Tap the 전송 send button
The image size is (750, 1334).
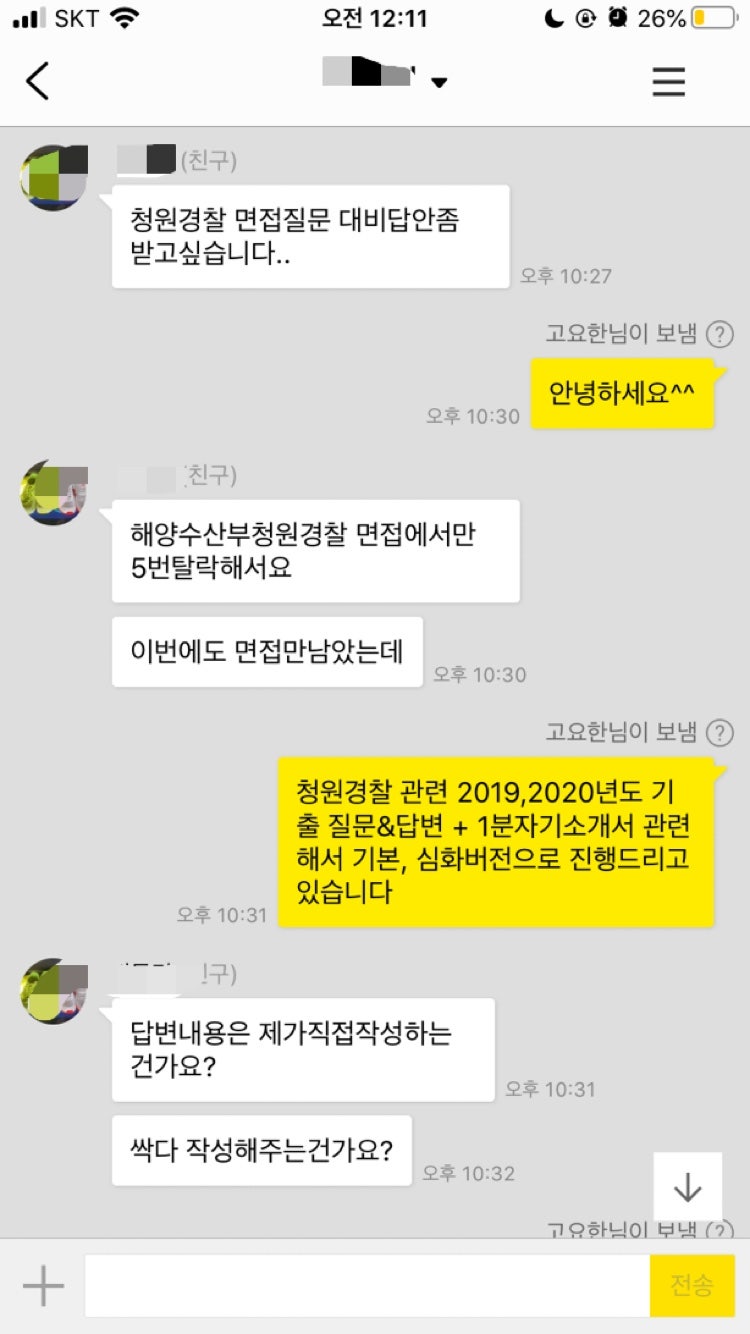click(691, 1285)
